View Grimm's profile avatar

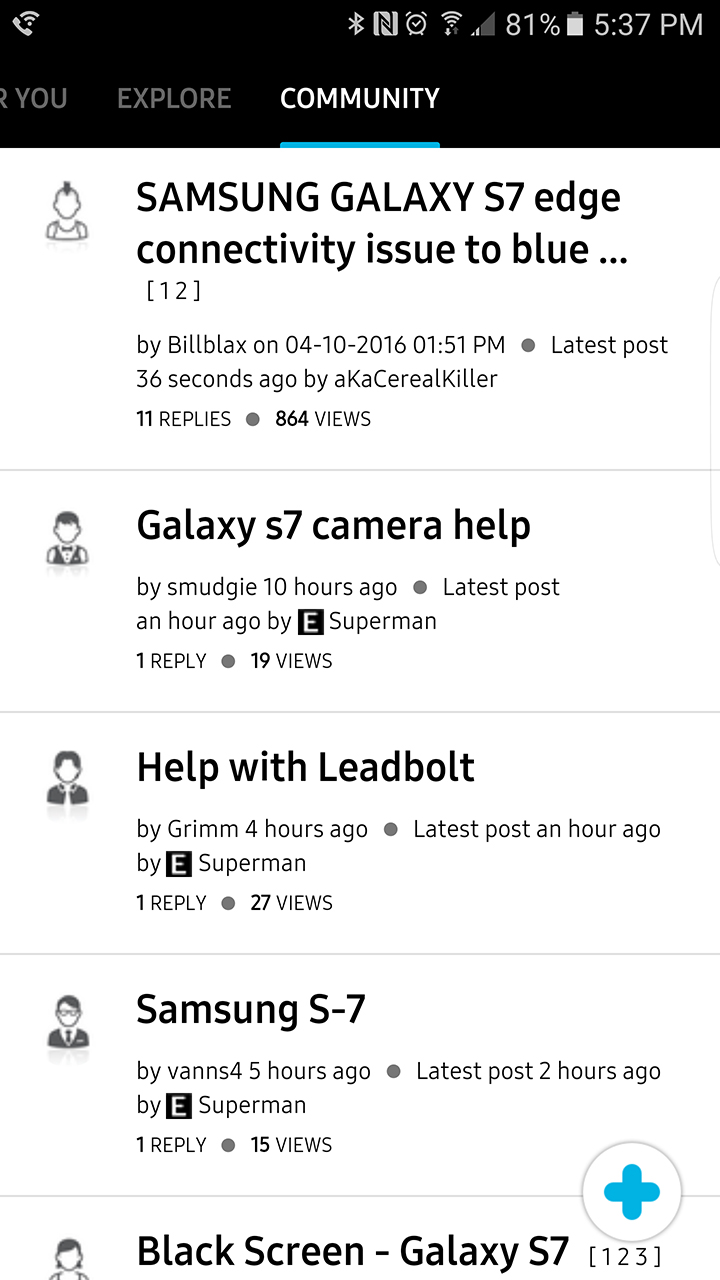67,781
